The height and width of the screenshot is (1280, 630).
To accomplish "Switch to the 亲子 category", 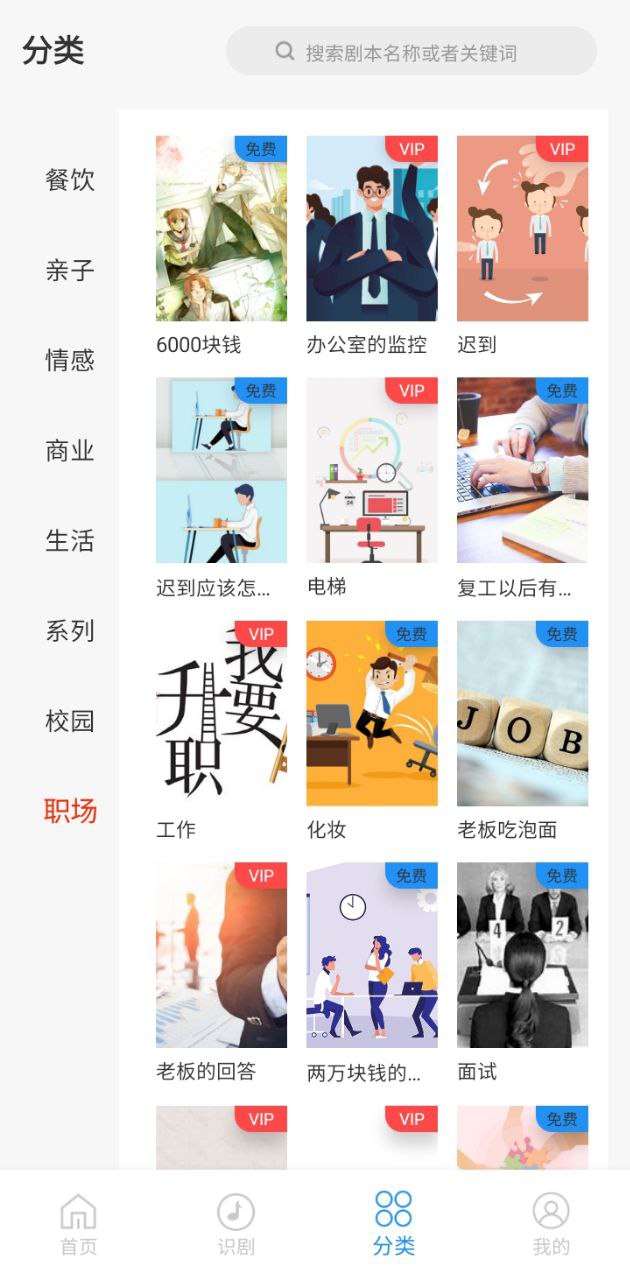I will coord(70,270).
